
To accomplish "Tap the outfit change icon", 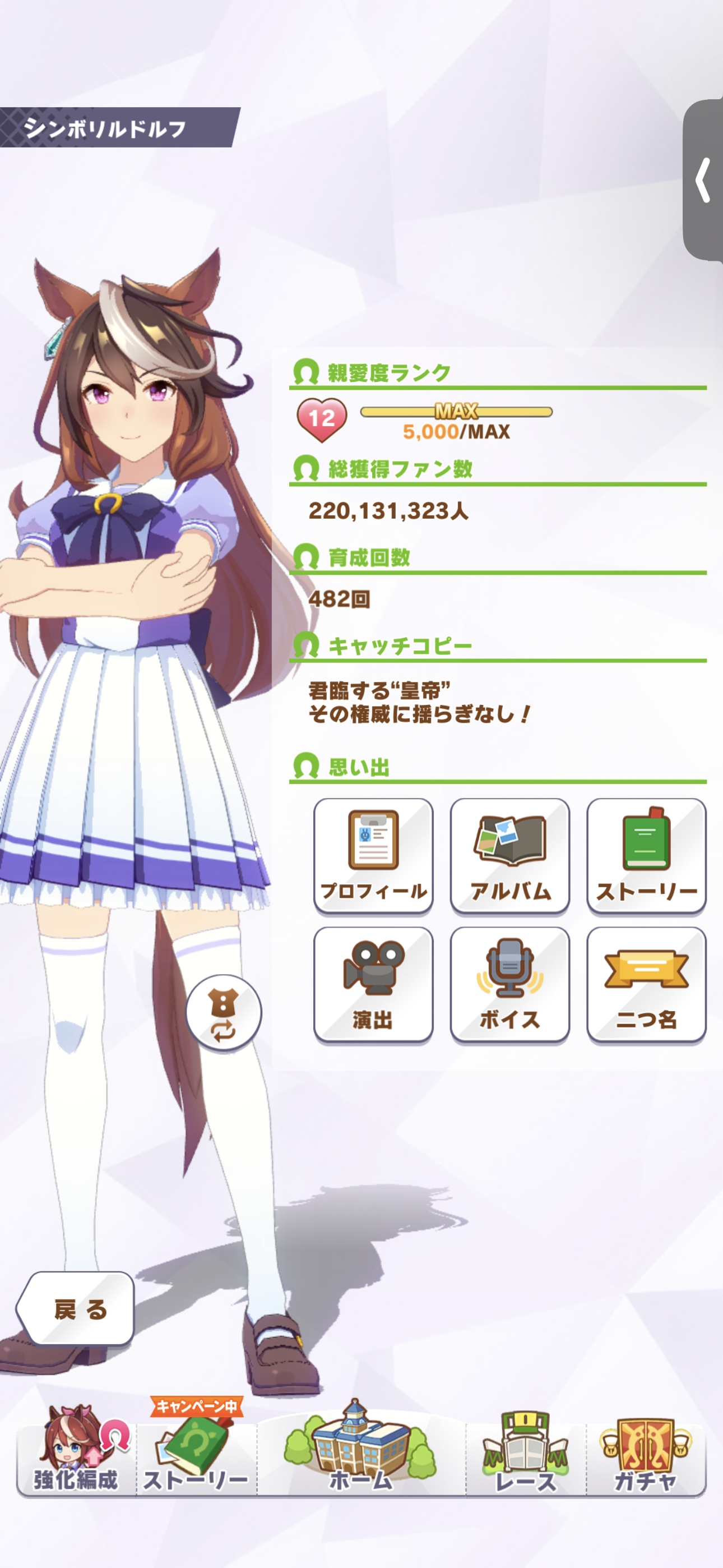I will tap(224, 1013).
